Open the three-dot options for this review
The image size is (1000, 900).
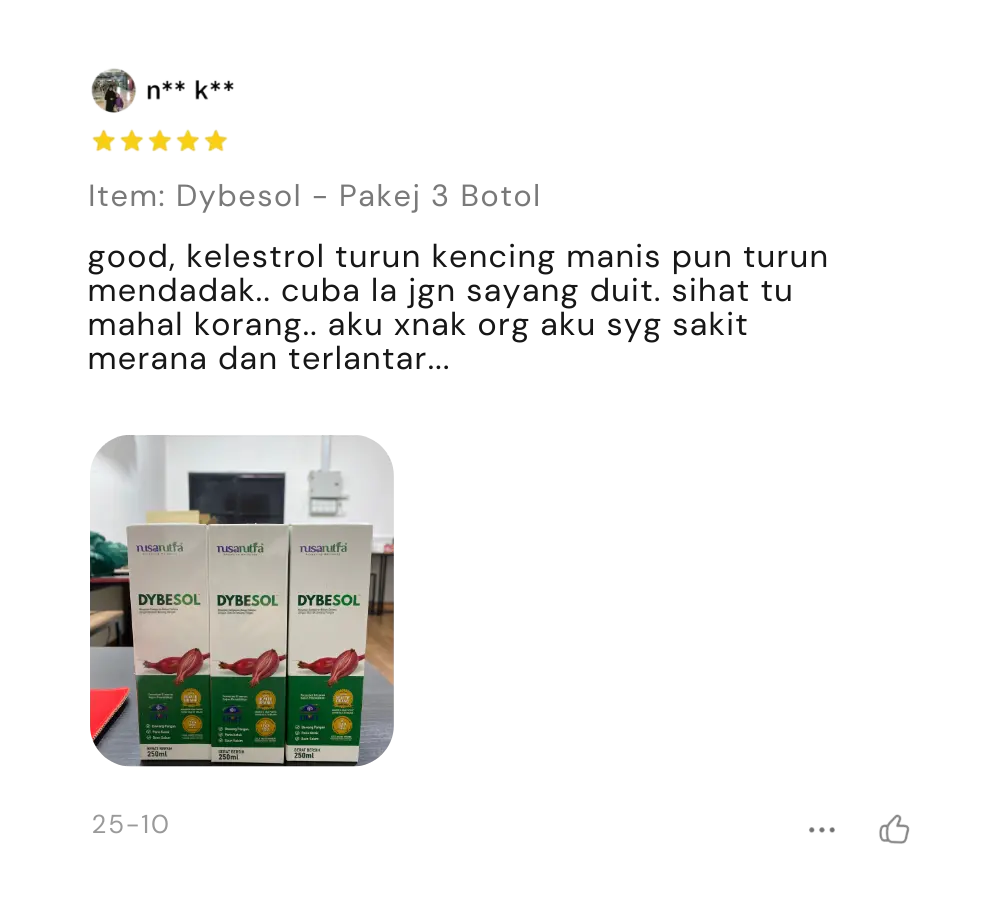821,830
